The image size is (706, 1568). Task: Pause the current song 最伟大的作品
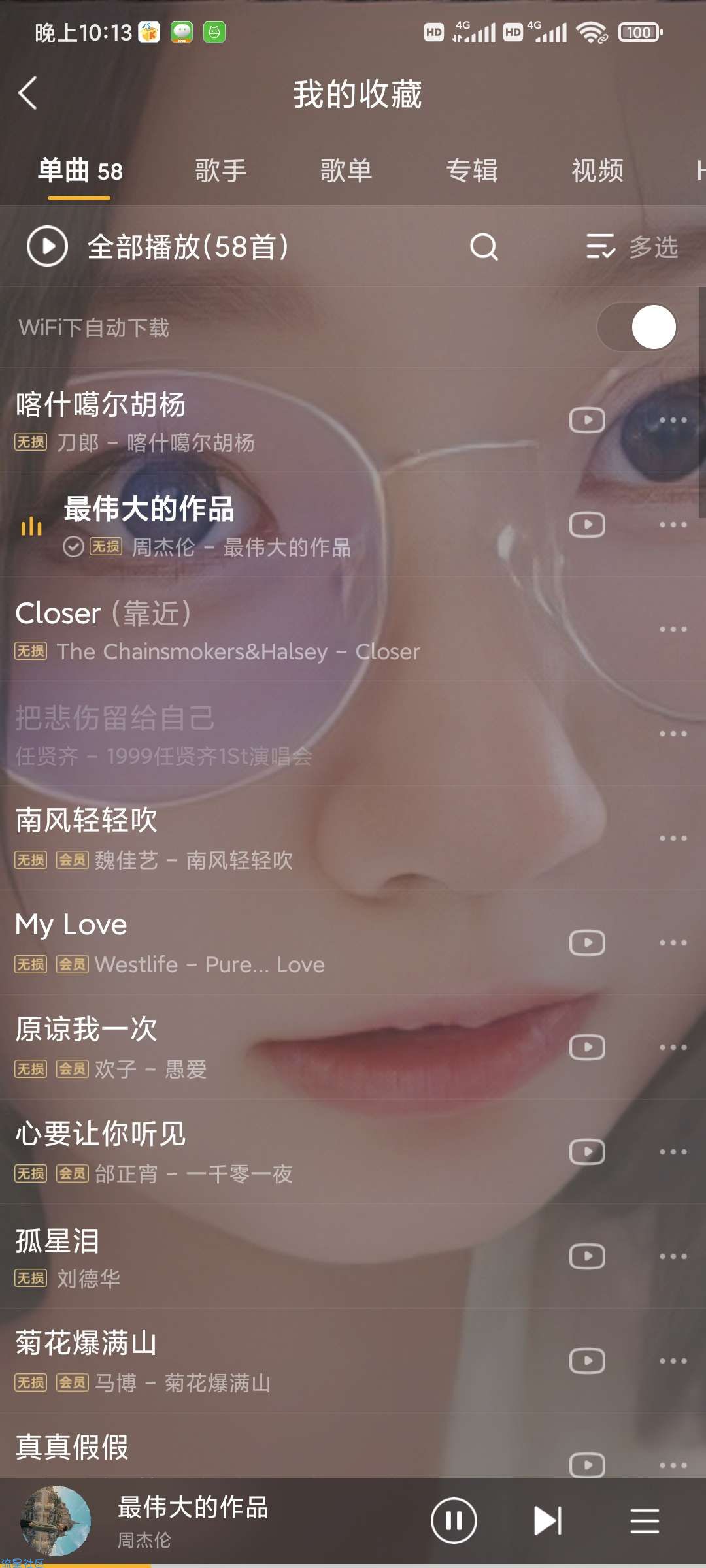tap(454, 1520)
